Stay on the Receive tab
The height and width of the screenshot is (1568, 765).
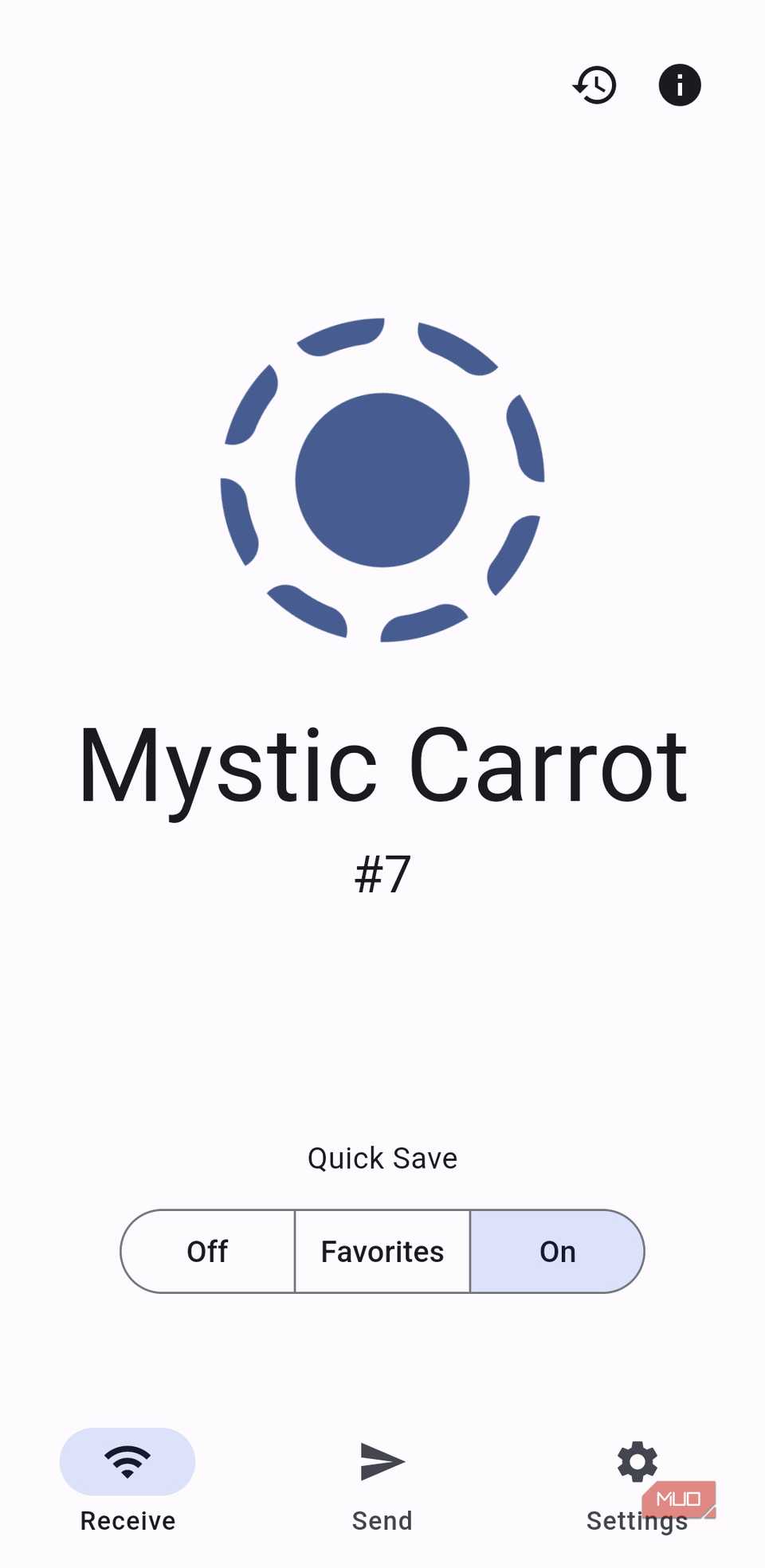coord(126,1482)
